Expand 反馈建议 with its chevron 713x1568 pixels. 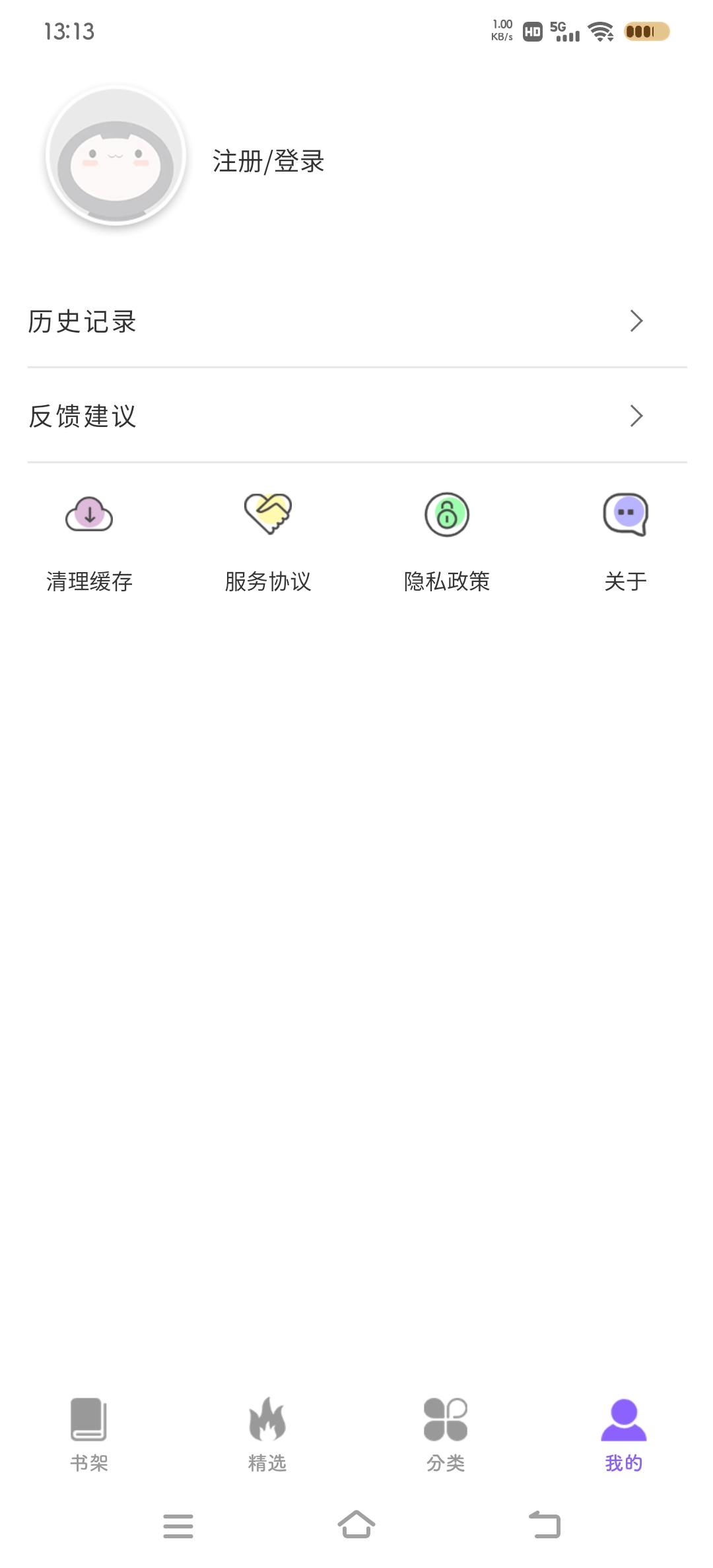pos(636,416)
